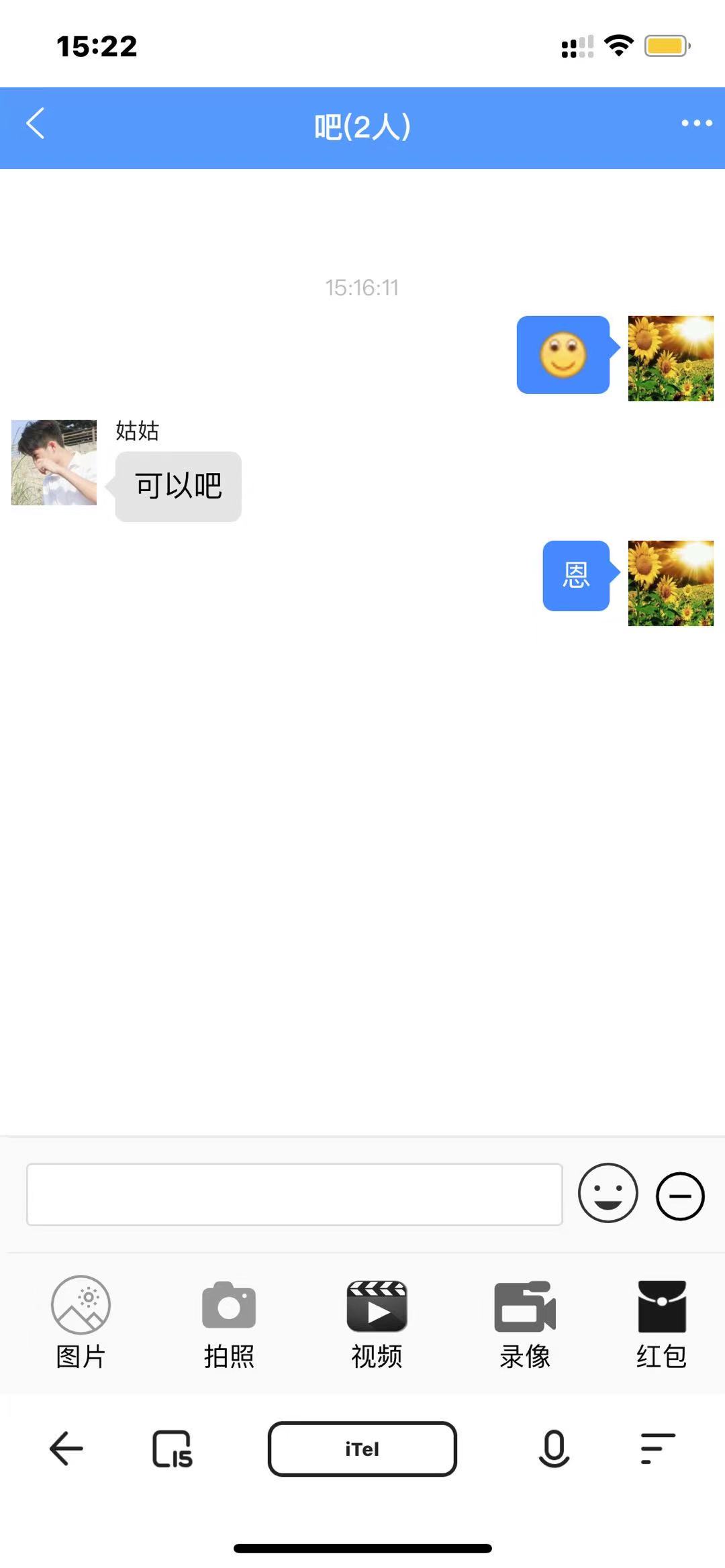Viewport: 725px width, 1568px height.
Task: View 姑姑's profile avatar
Action: coord(54,462)
